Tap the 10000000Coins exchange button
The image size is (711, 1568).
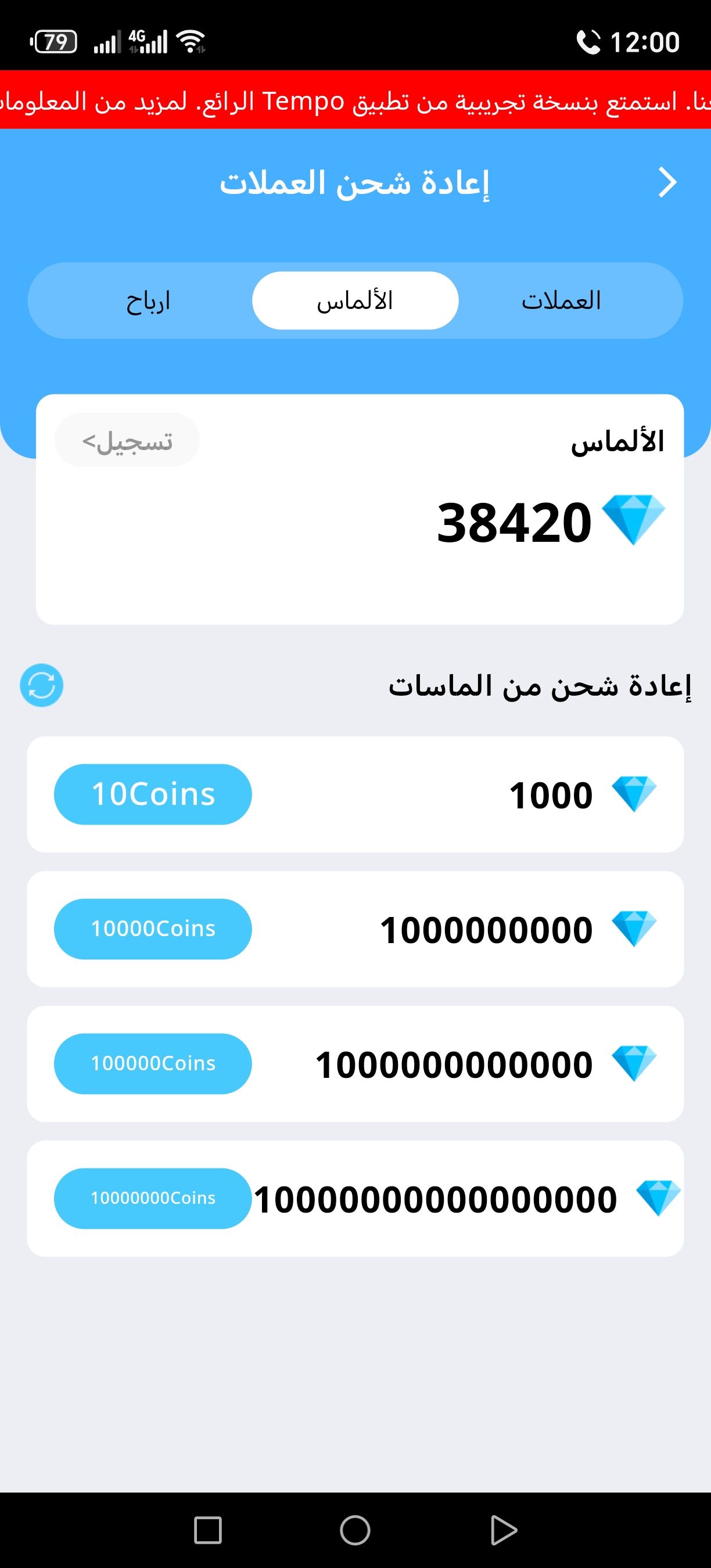(153, 1198)
